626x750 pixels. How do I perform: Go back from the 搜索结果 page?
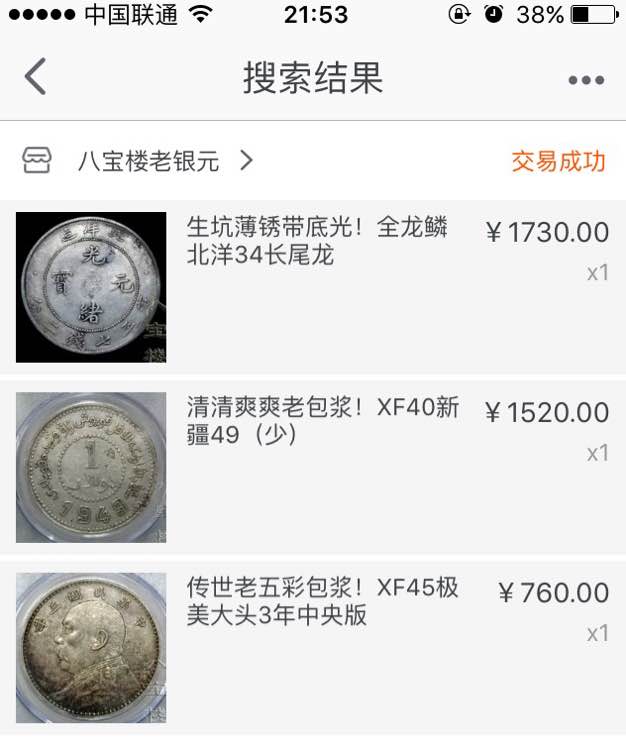[36, 78]
